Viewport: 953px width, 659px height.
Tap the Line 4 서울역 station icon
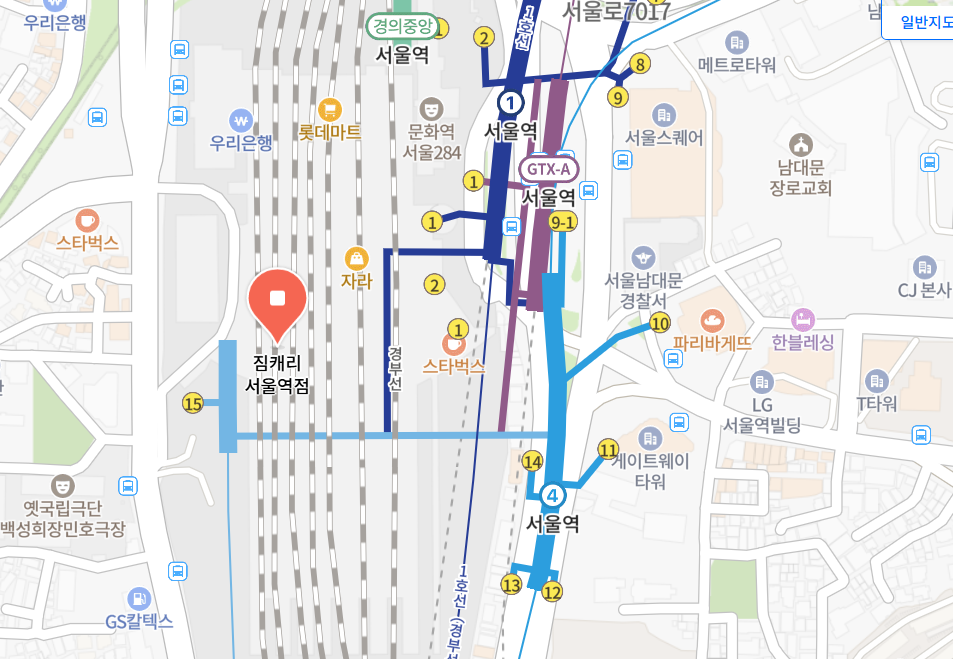551,495
